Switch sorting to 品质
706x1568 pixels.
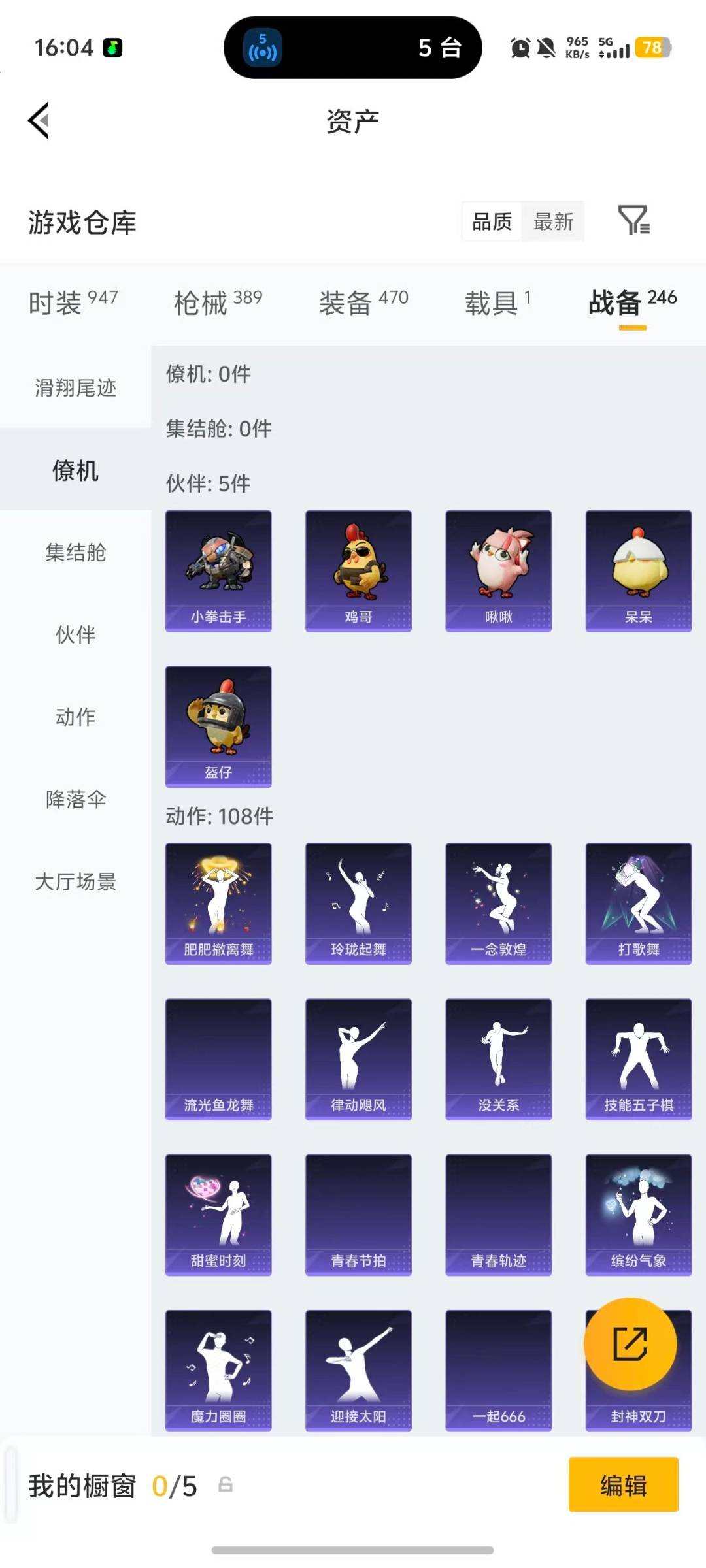click(x=492, y=221)
